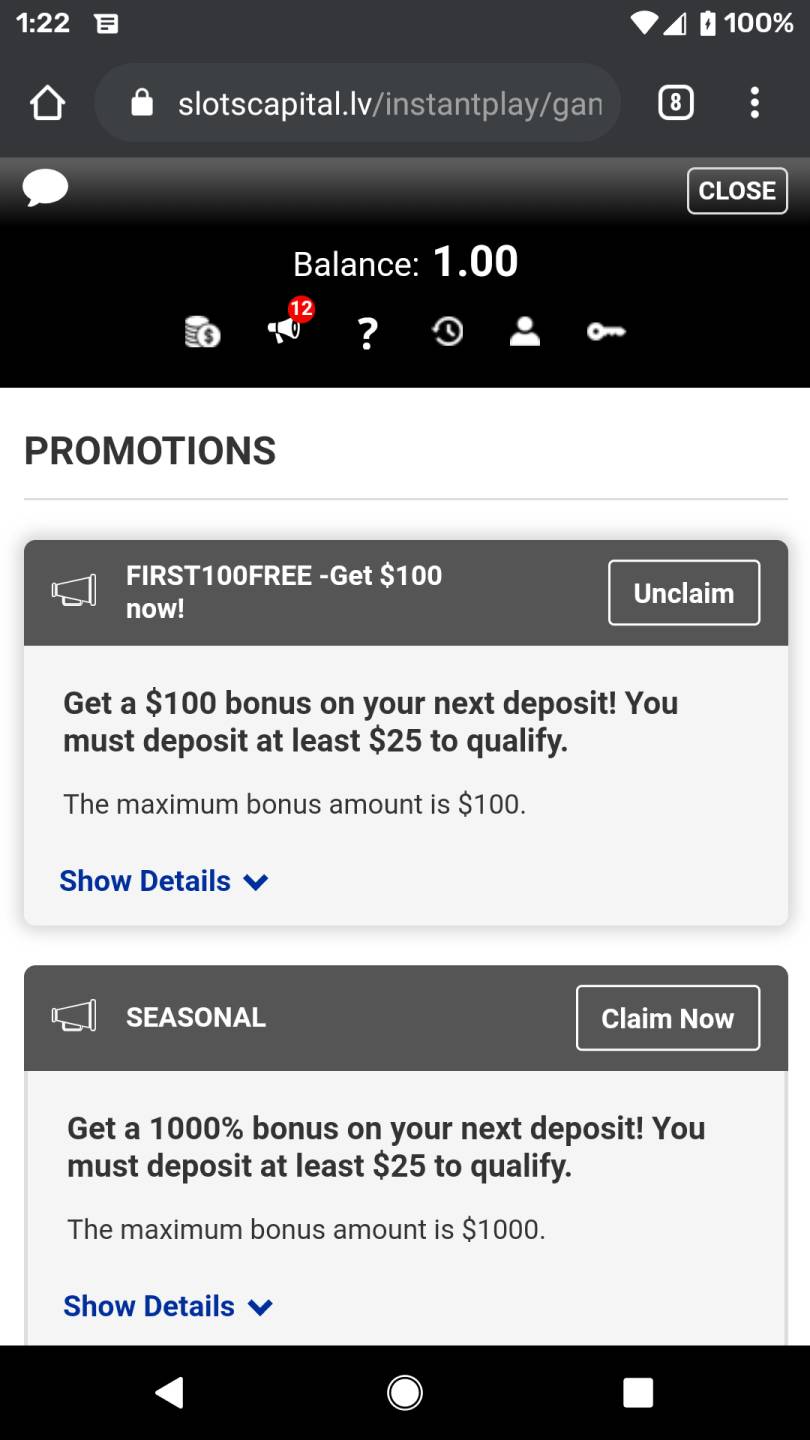Tap the slotscapital.lv address bar
Viewport: 810px width, 1440px height.
point(357,103)
